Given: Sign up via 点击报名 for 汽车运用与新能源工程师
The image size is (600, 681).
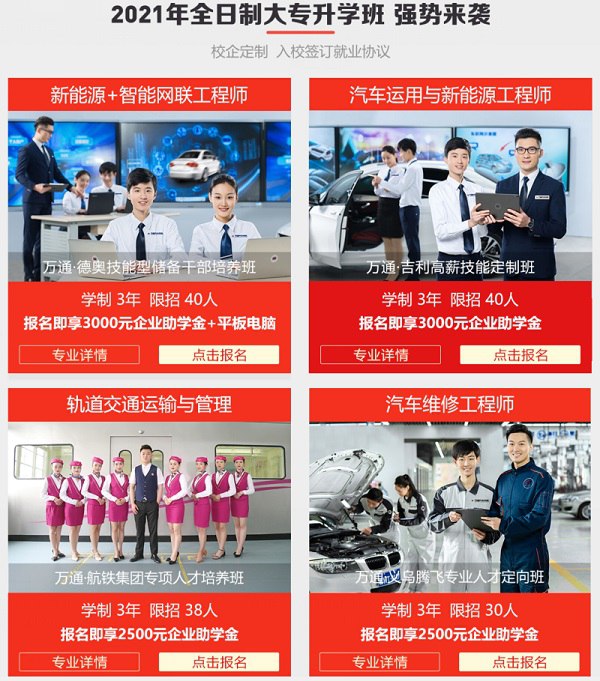Looking at the screenshot, I should (x=520, y=354).
